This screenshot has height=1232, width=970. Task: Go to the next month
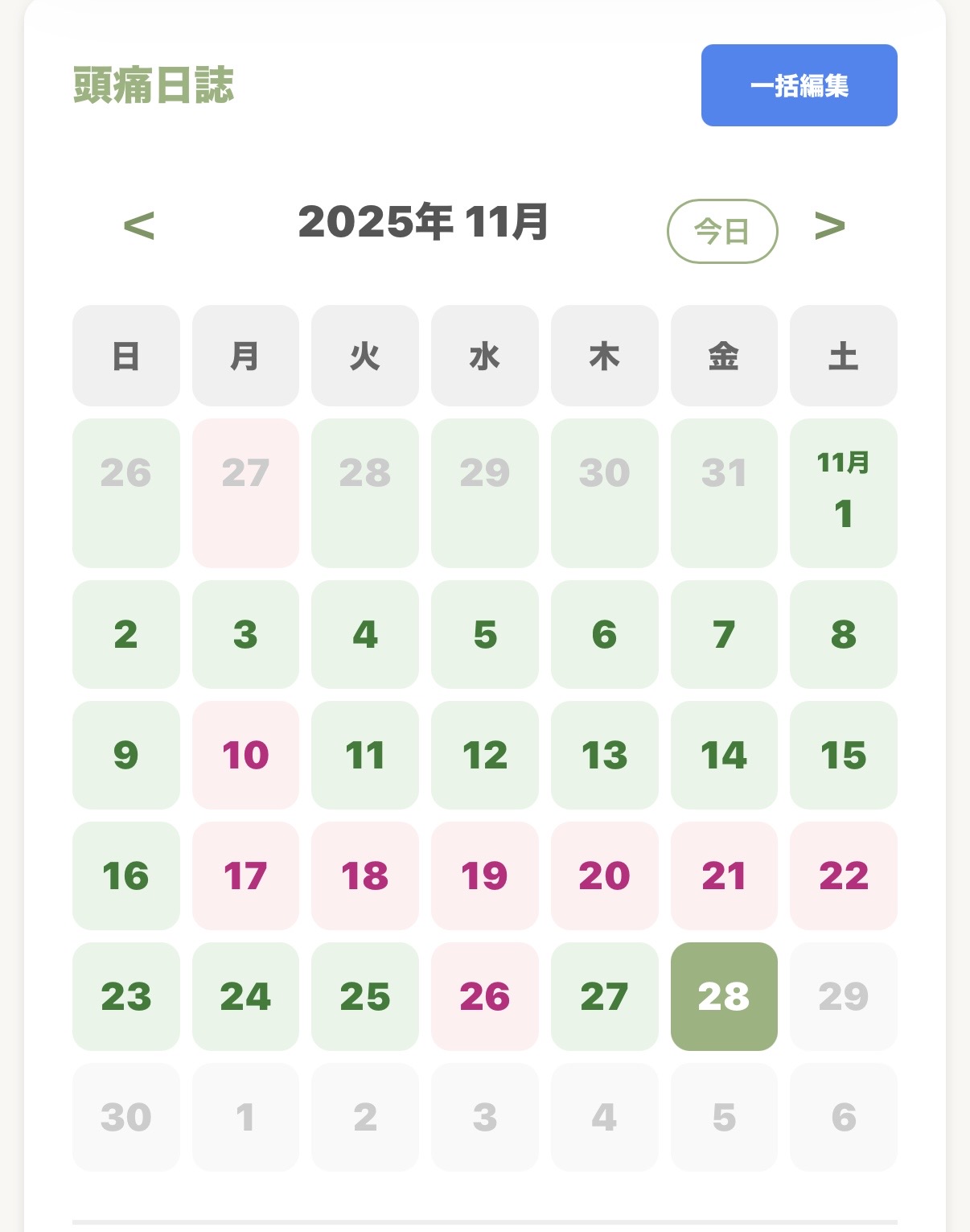(829, 225)
